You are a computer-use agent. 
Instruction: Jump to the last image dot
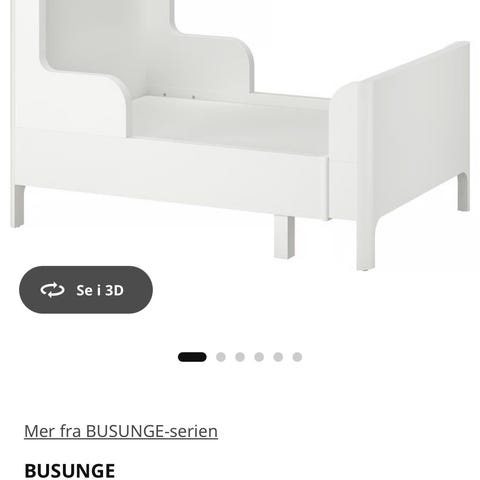297,357
